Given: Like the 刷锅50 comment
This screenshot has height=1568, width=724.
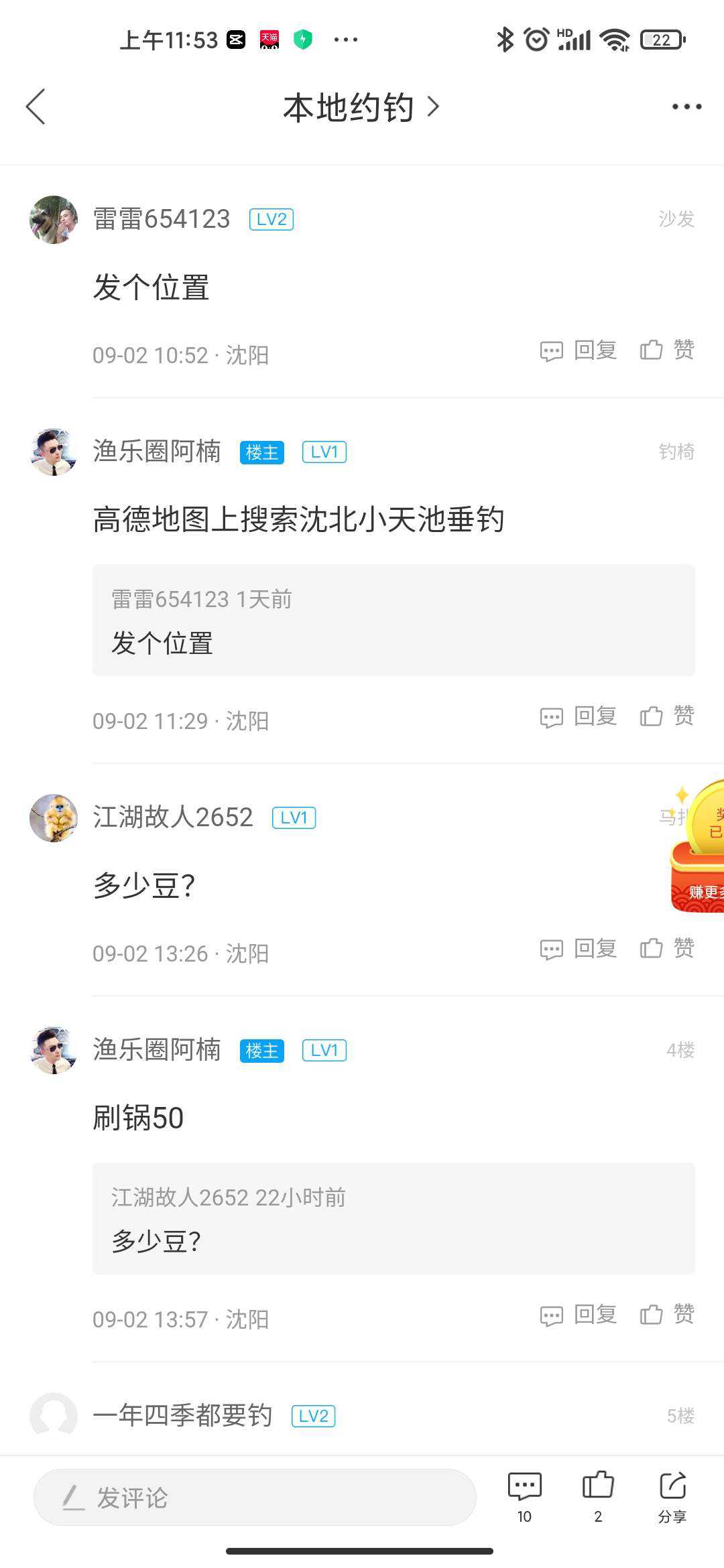Looking at the screenshot, I should coord(667,1315).
